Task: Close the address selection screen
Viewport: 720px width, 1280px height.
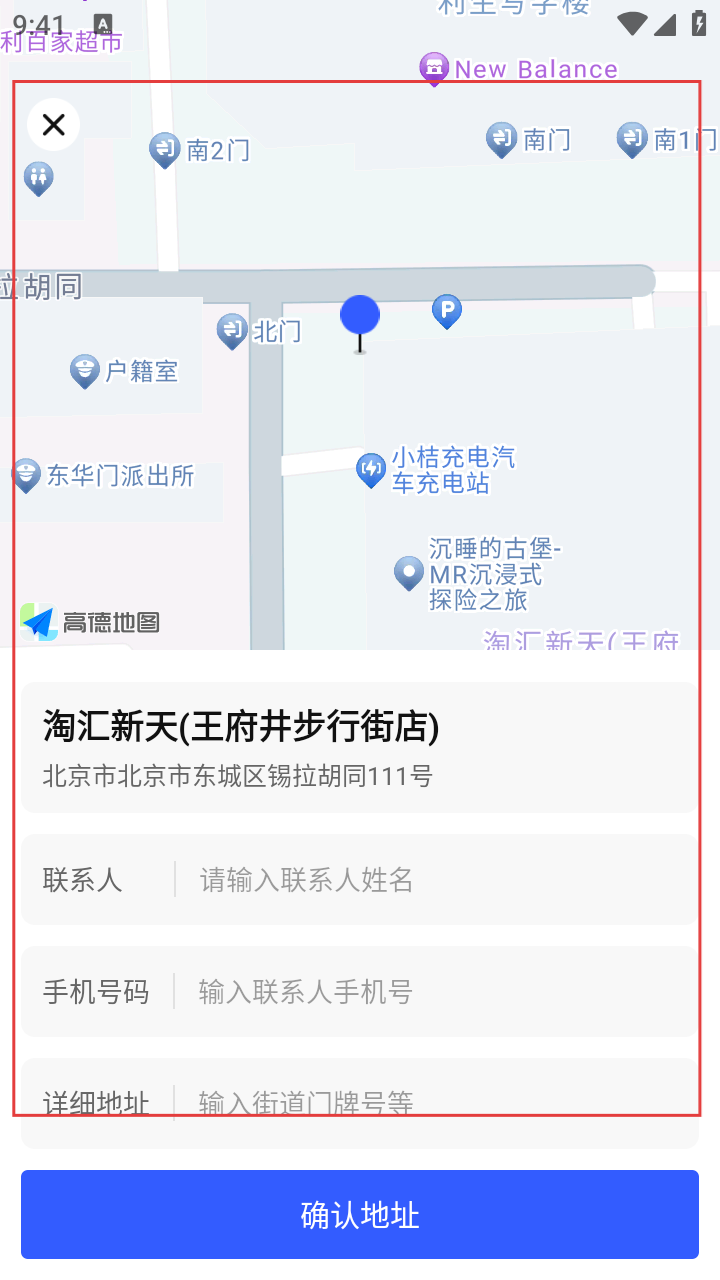Action: [54, 125]
